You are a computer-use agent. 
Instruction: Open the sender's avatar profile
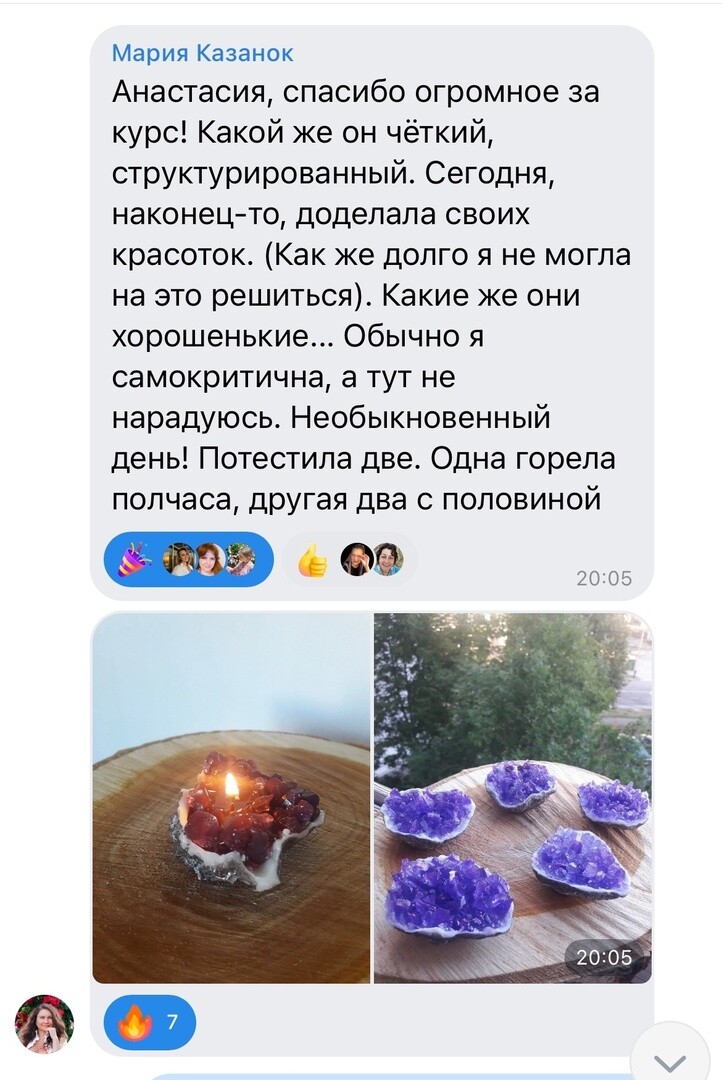pyautogui.click(x=44, y=1024)
